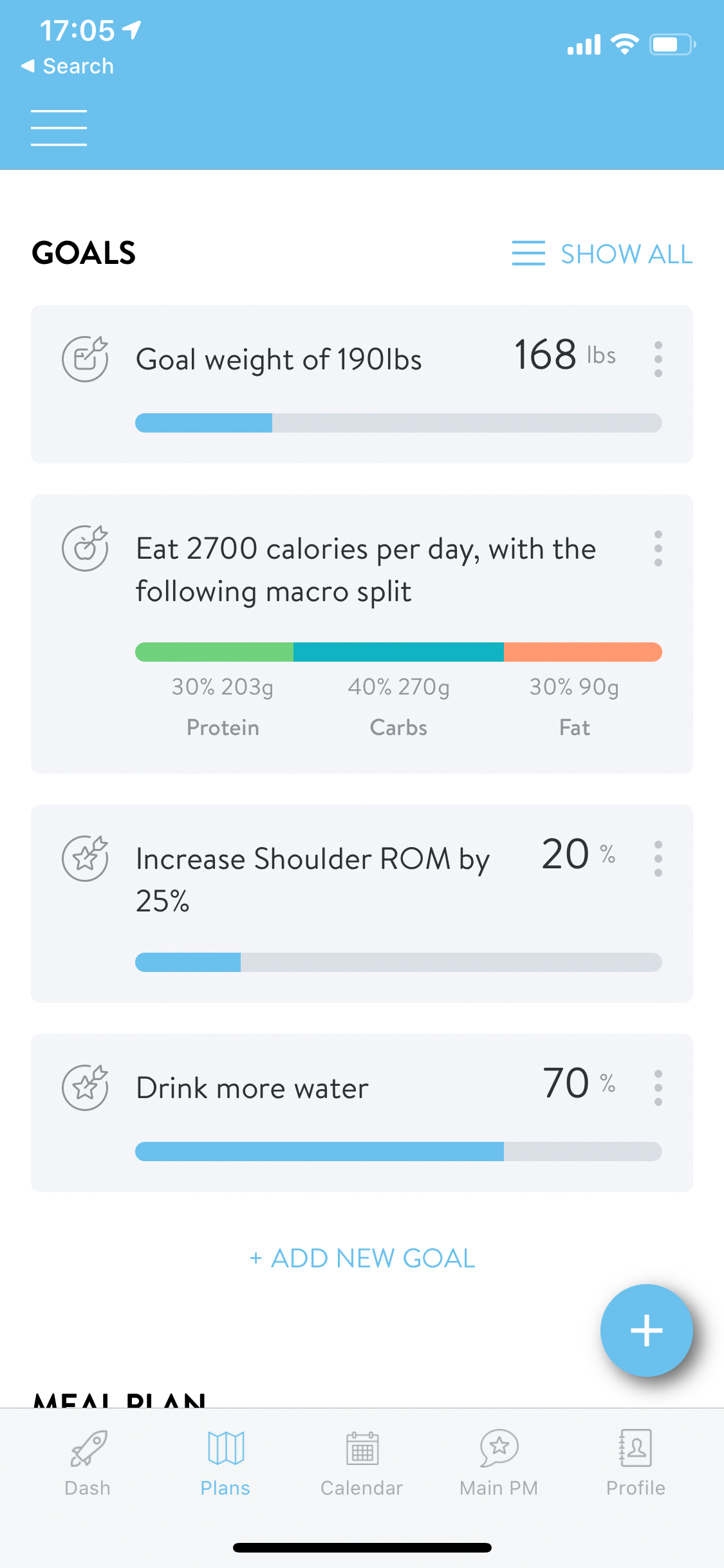Open the Increase Shoulder ROM goal card
724x1568 pixels.
pyautogui.click(x=362, y=904)
